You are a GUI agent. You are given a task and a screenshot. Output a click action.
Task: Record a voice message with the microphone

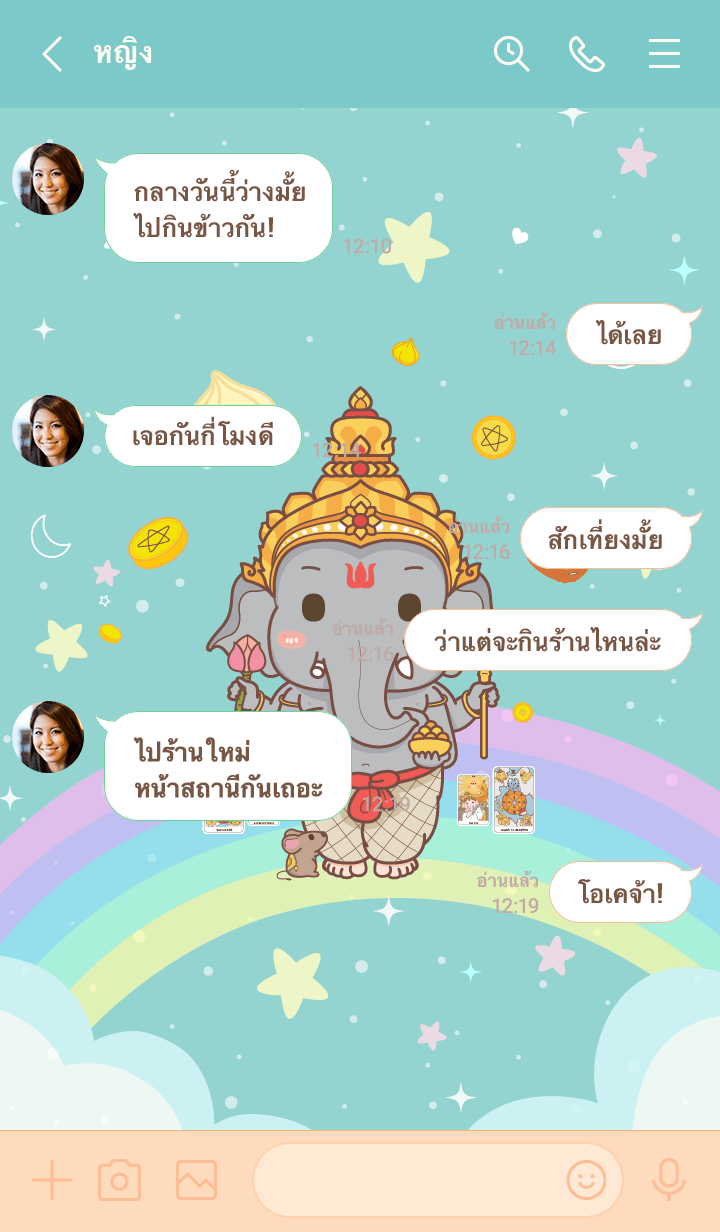tap(668, 1181)
